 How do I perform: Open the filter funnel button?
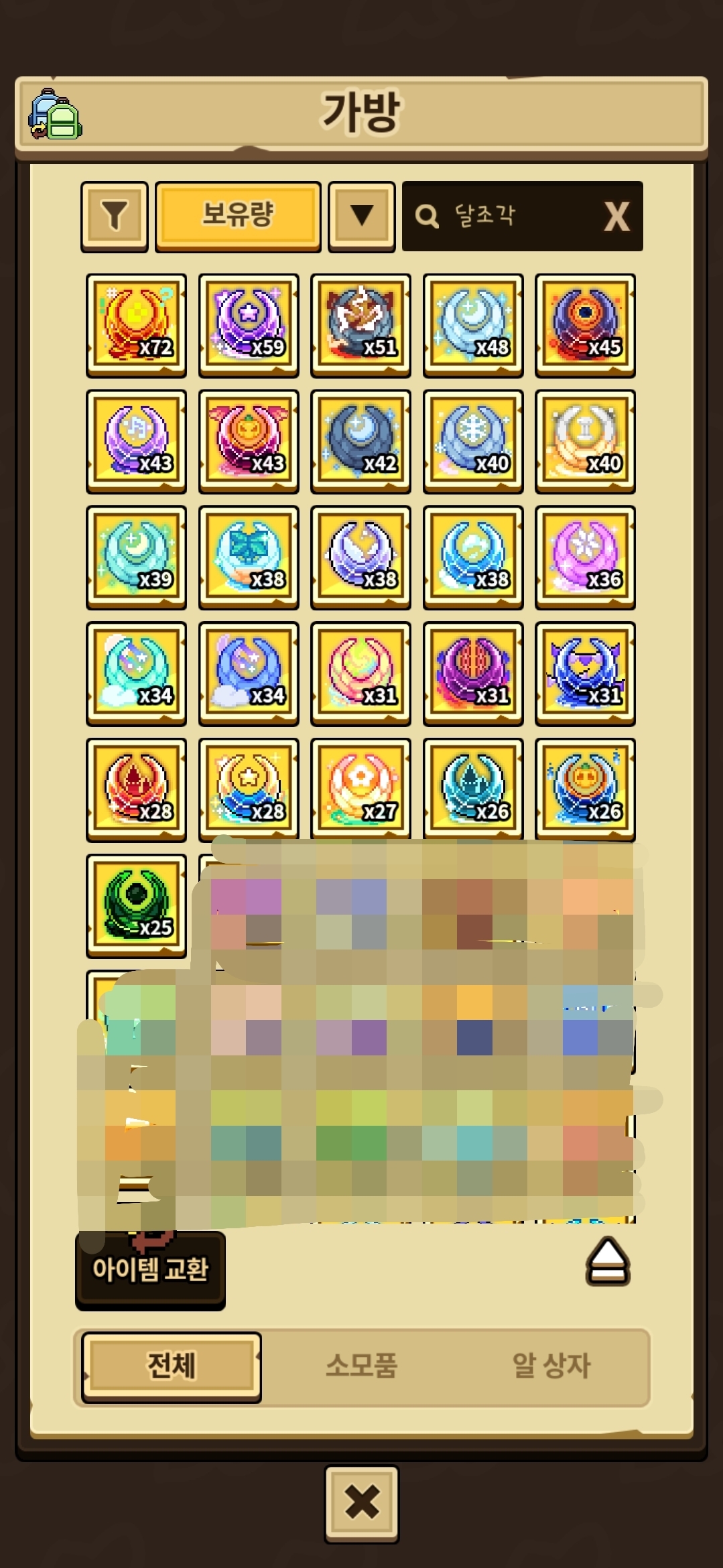[115, 216]
